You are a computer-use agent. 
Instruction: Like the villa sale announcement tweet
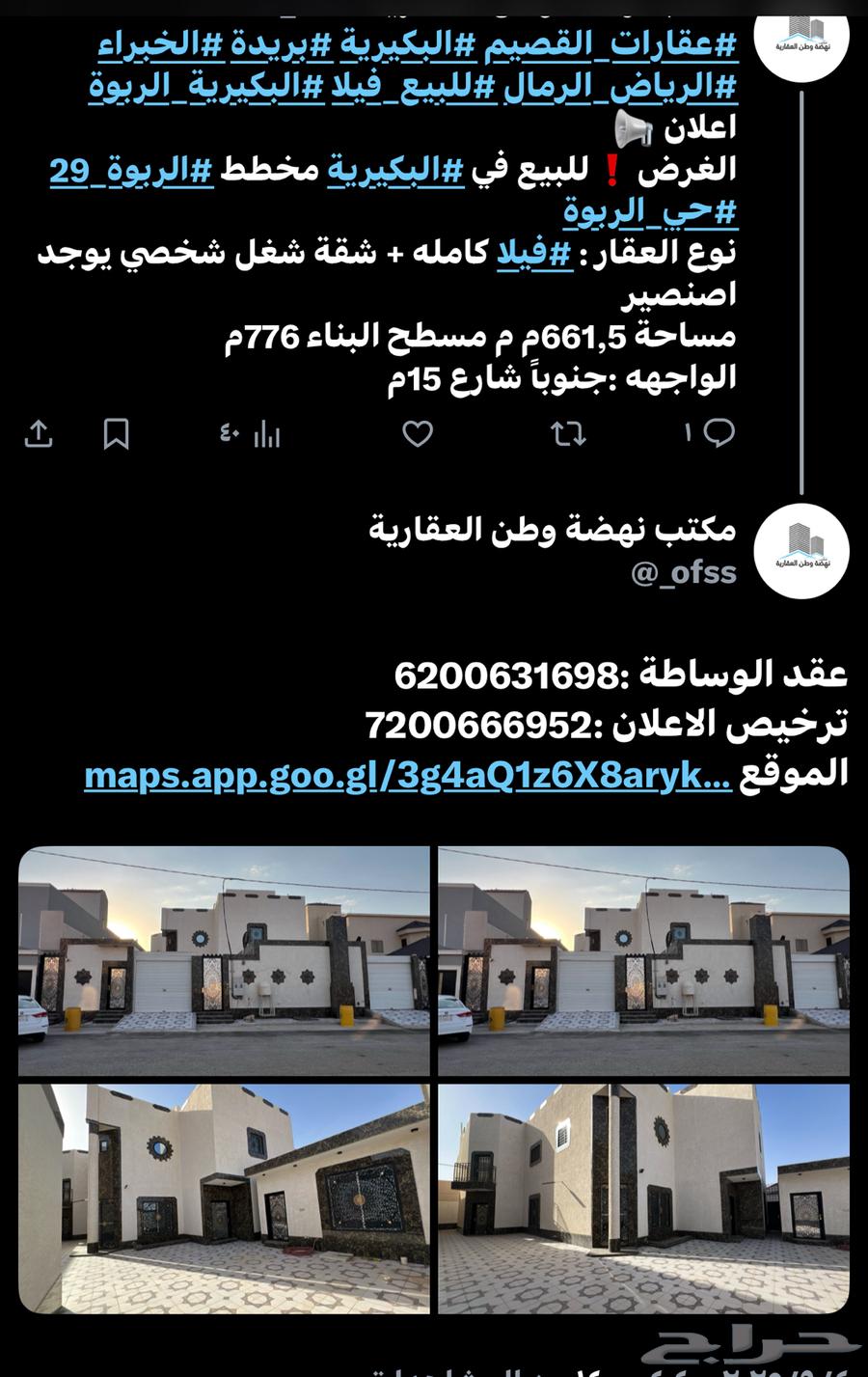pos(417,434)
